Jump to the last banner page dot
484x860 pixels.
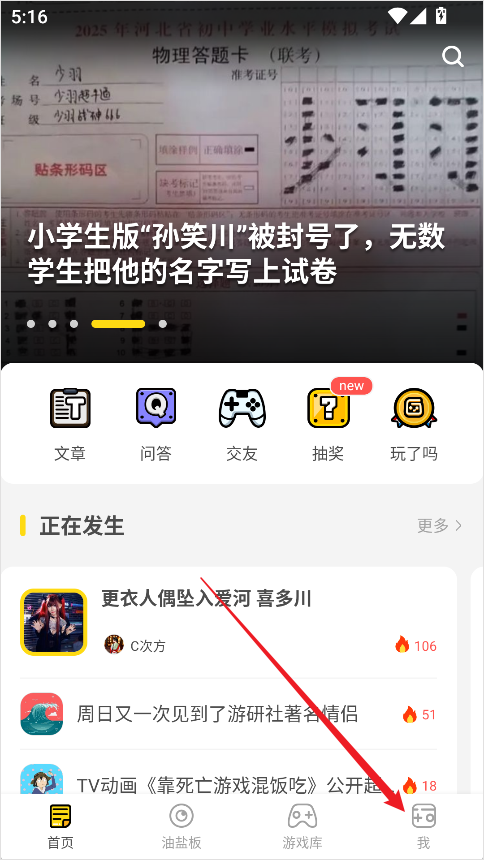[163, 324]
